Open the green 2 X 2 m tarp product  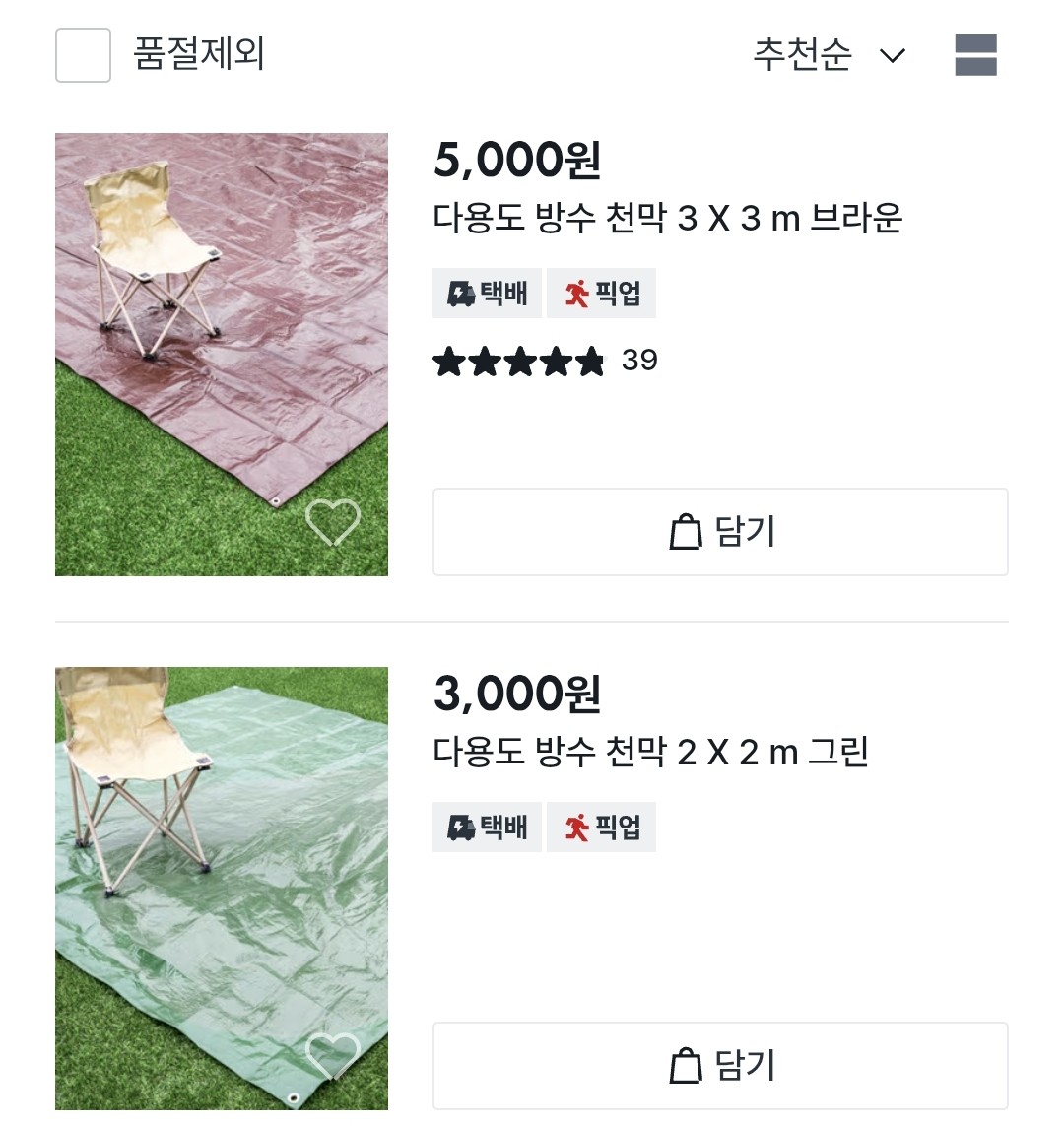point(650,753)
